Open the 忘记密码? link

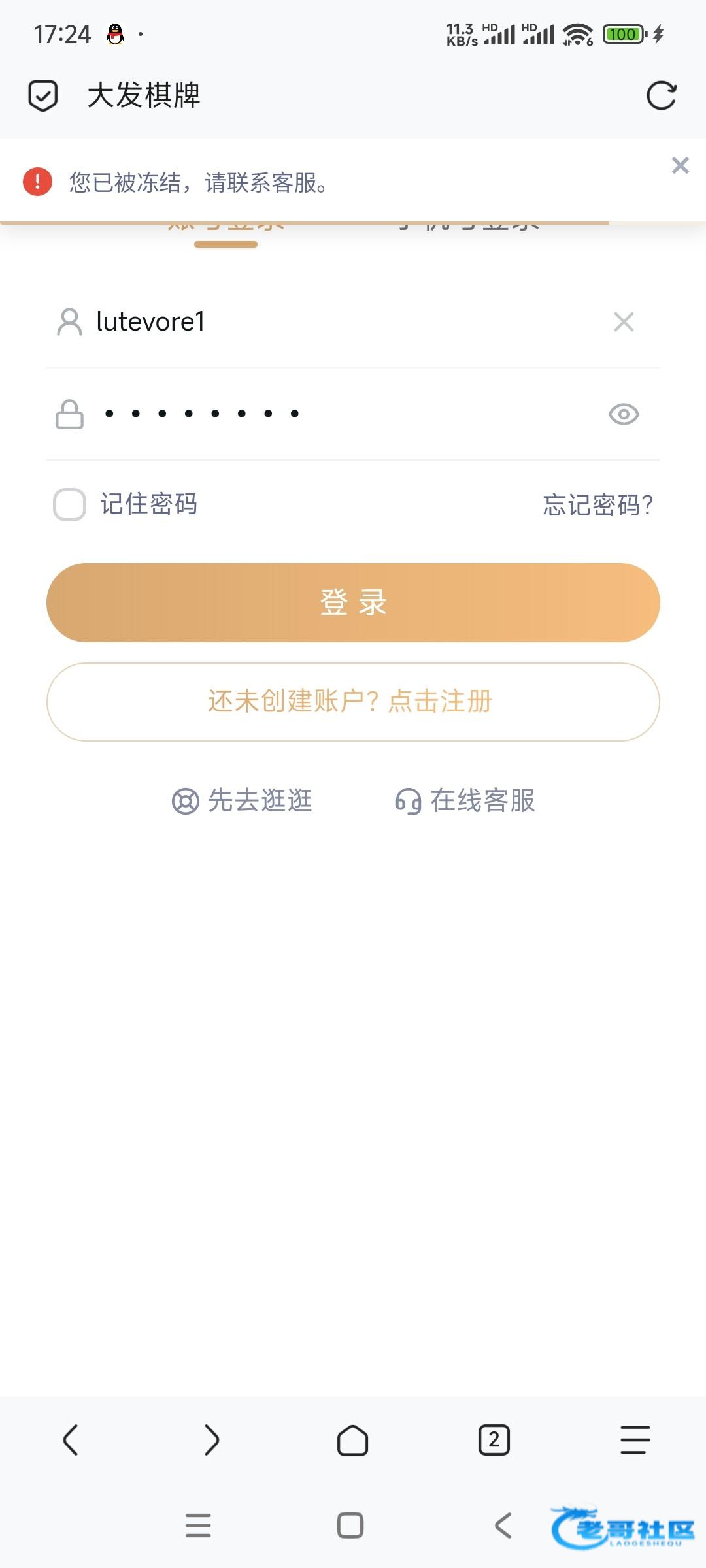point(597,504)
